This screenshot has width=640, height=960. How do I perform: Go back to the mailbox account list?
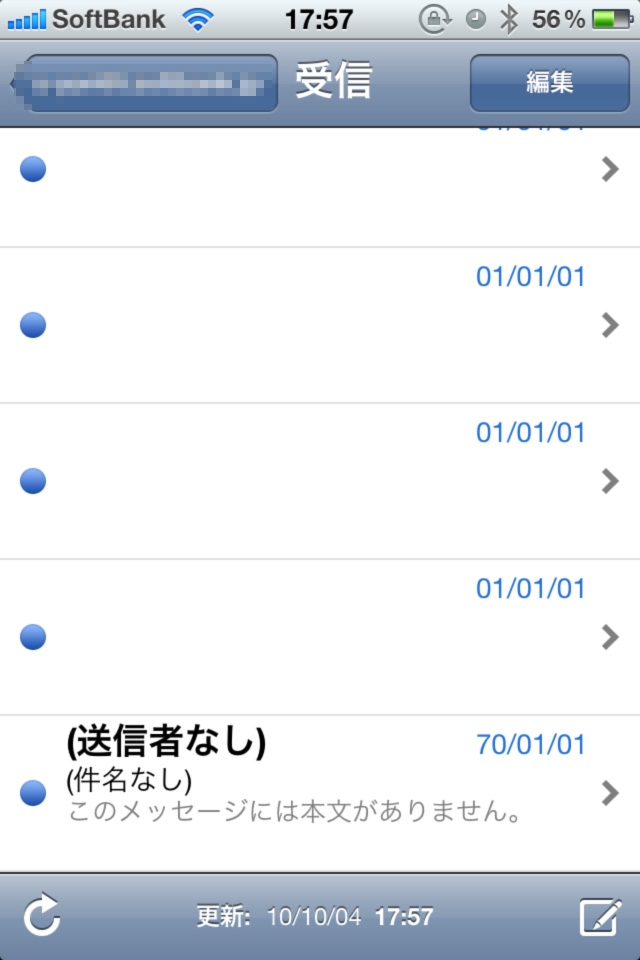point(145,83)
